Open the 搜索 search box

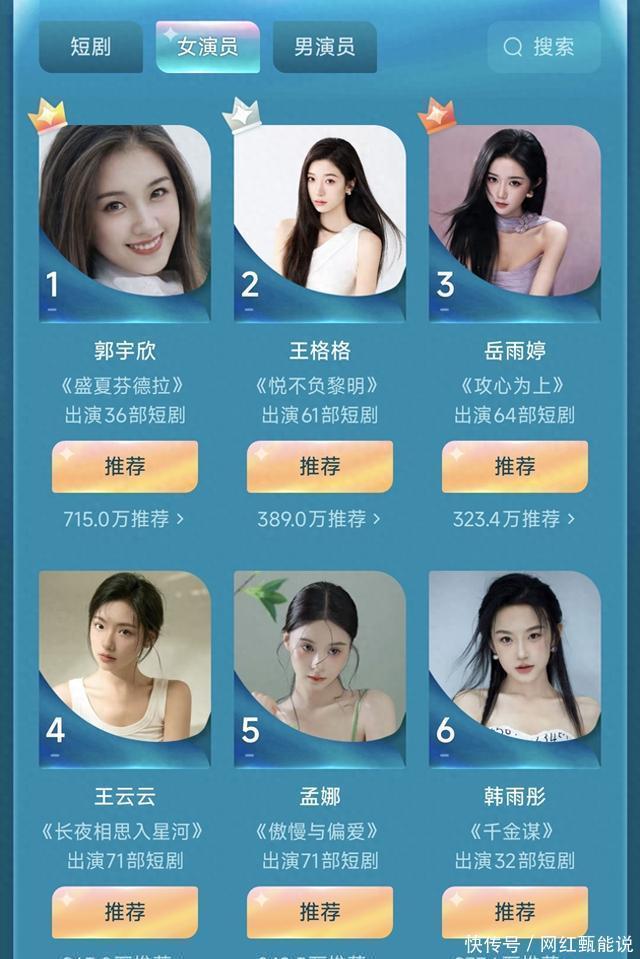(x=544, y=47)
